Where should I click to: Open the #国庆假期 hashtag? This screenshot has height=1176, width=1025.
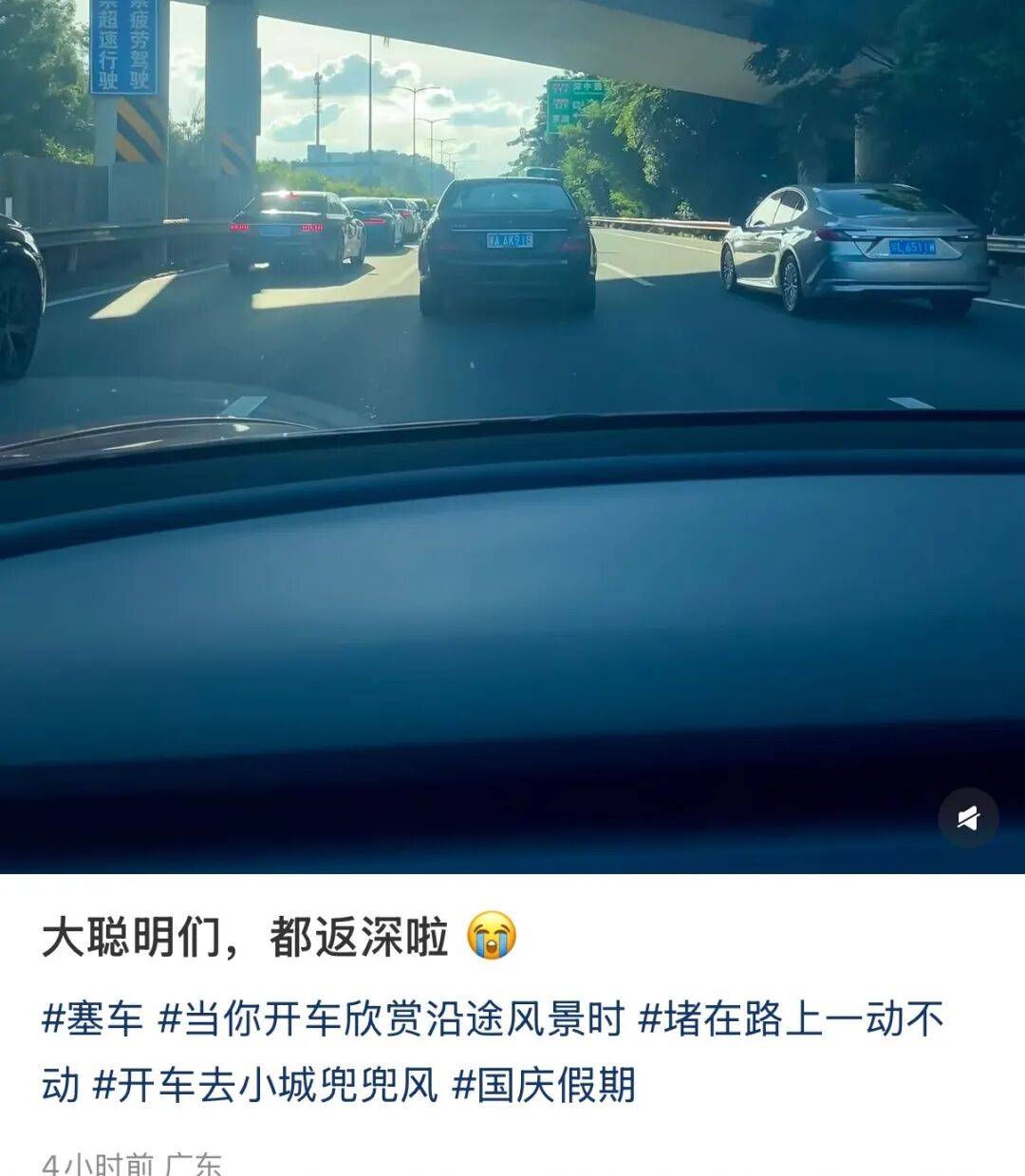pyautogui.click(x=543, y=1085)
